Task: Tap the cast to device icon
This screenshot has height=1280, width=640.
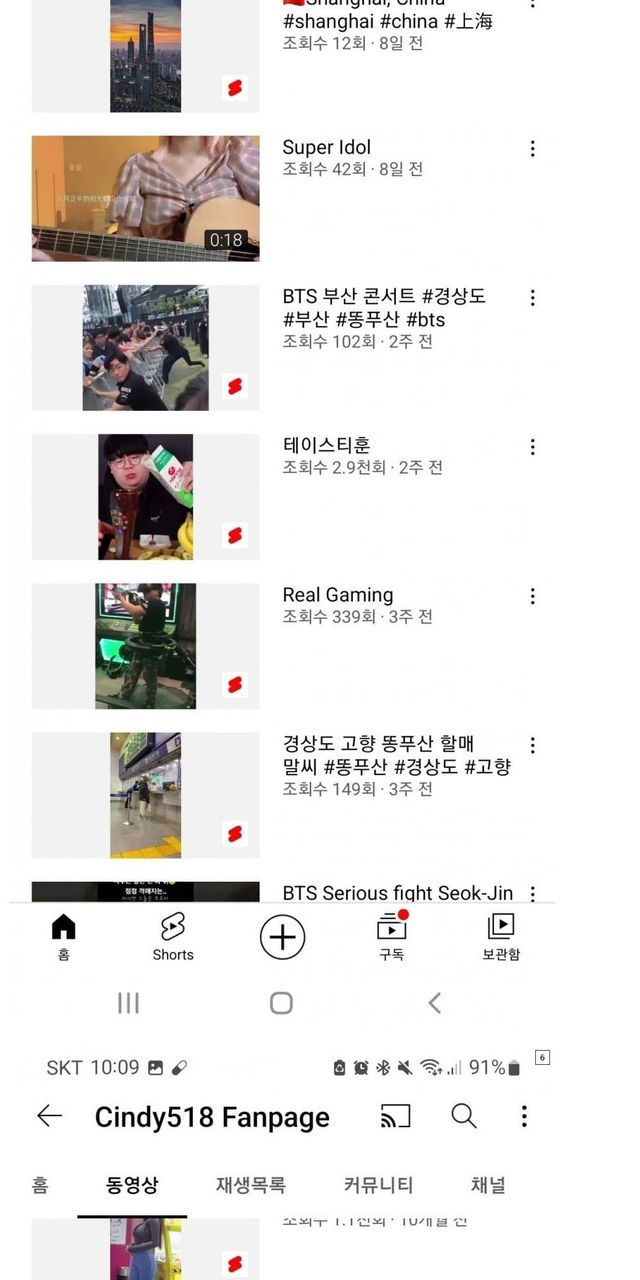Action: pos(396,1116)
